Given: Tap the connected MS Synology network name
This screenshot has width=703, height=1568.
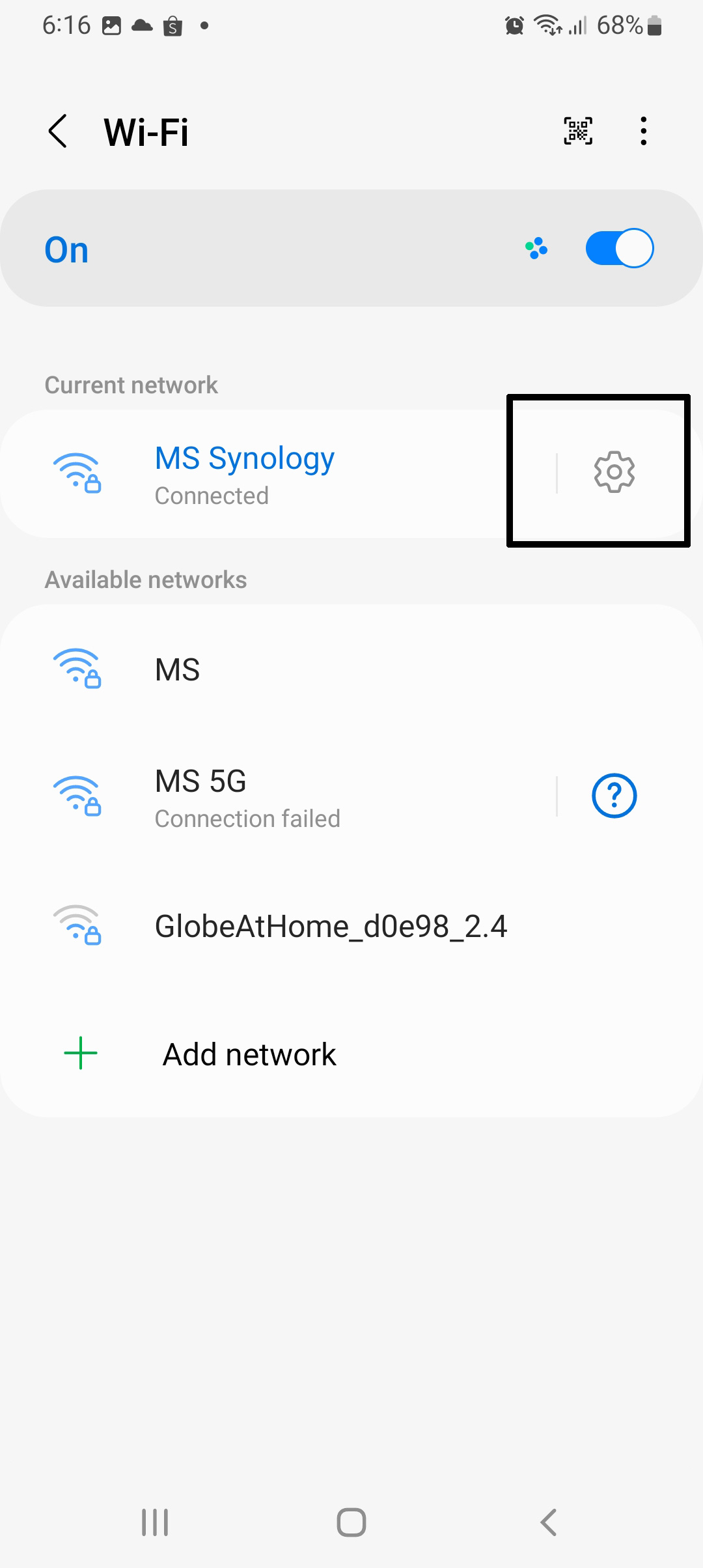Looking at the screenshot, I should point(244,458).
